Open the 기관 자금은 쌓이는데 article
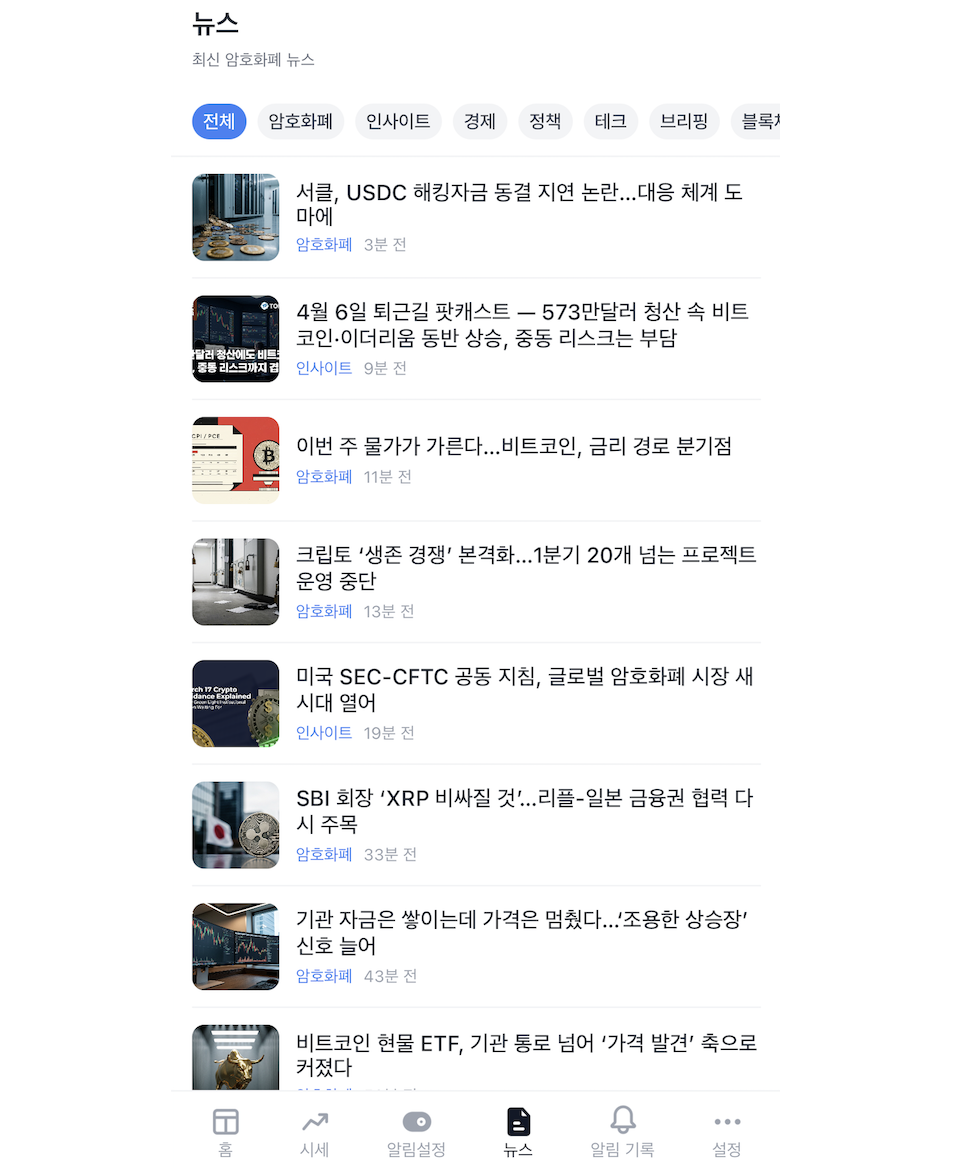 (522, 933)
